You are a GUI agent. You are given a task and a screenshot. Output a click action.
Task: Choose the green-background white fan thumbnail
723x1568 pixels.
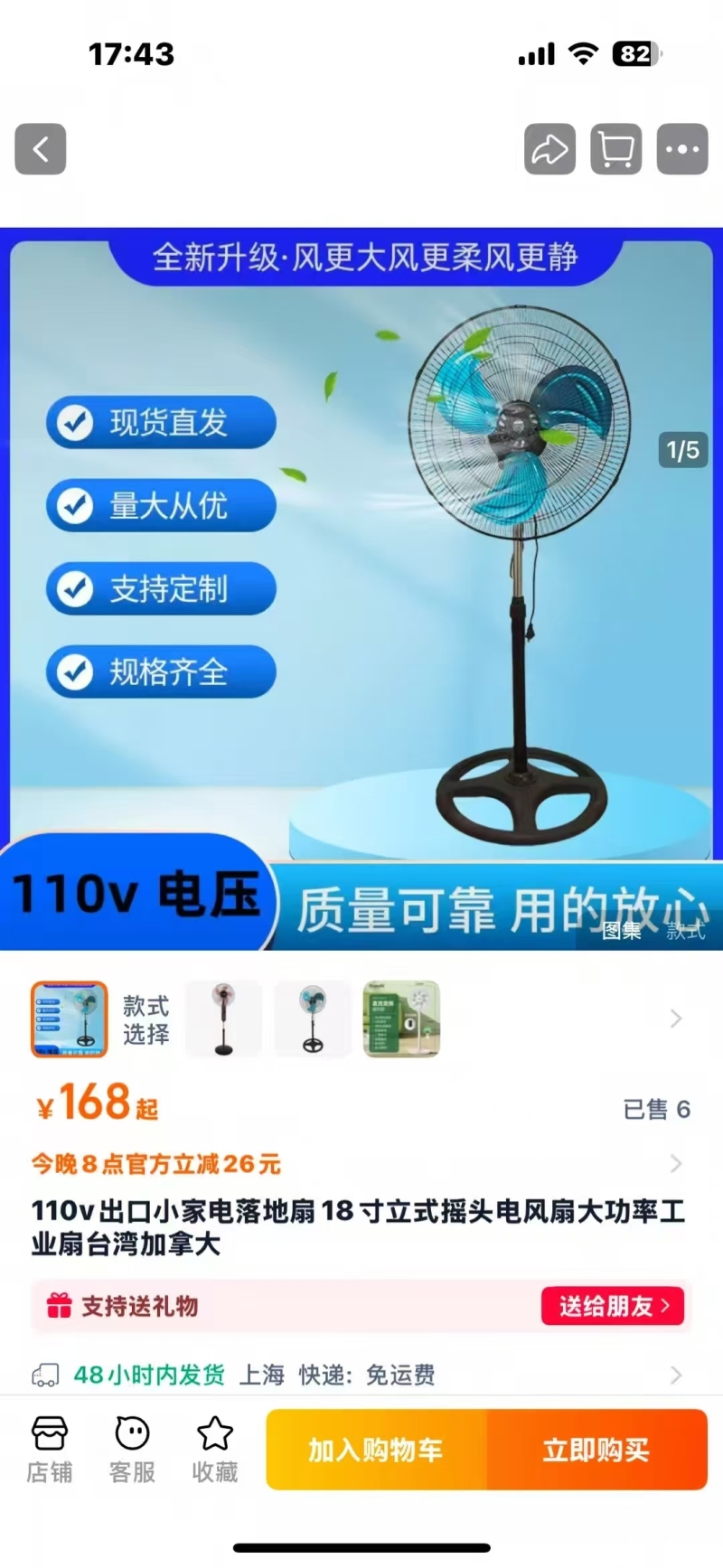401,1019
